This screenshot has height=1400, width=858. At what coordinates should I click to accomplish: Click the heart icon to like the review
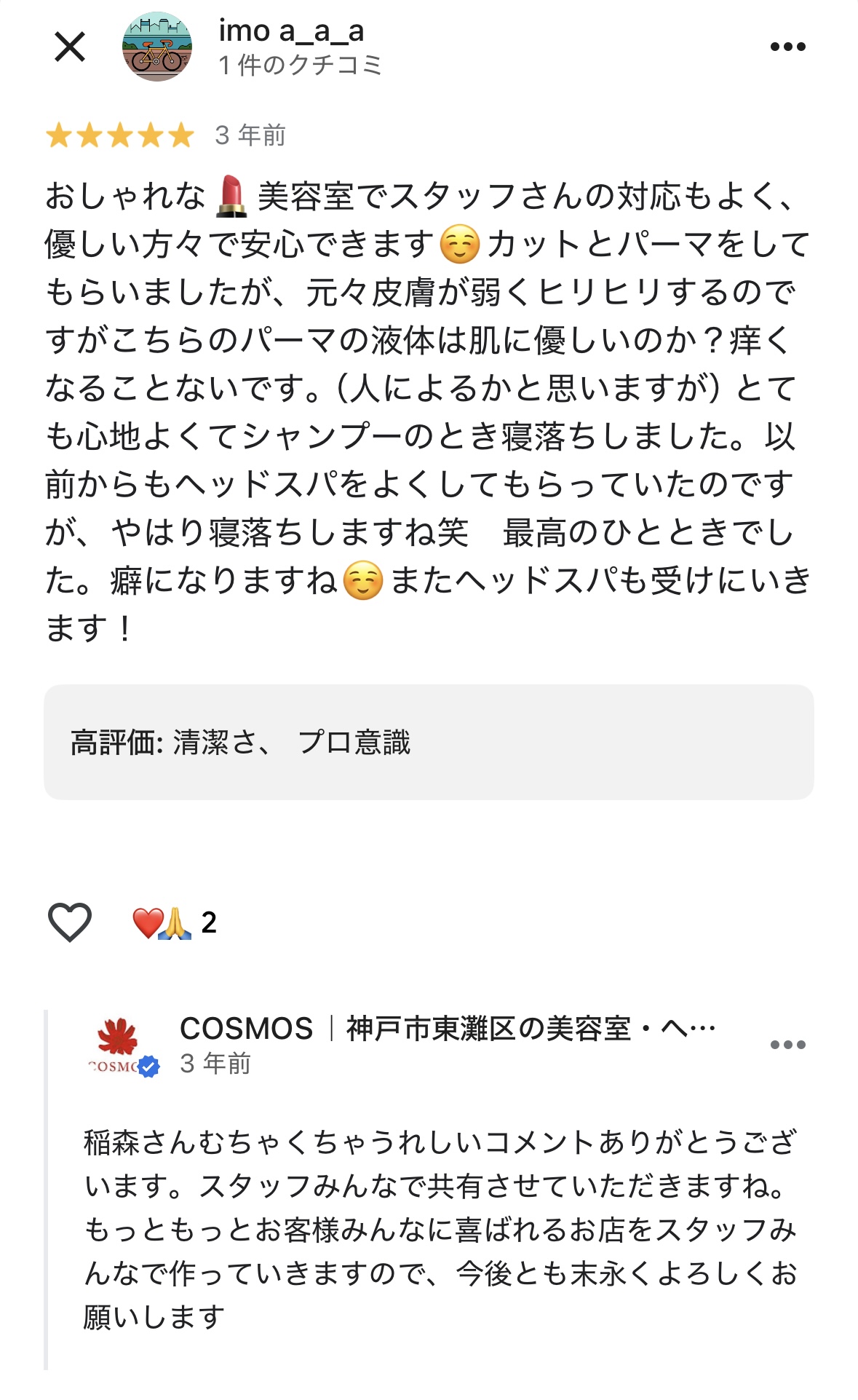68,923
